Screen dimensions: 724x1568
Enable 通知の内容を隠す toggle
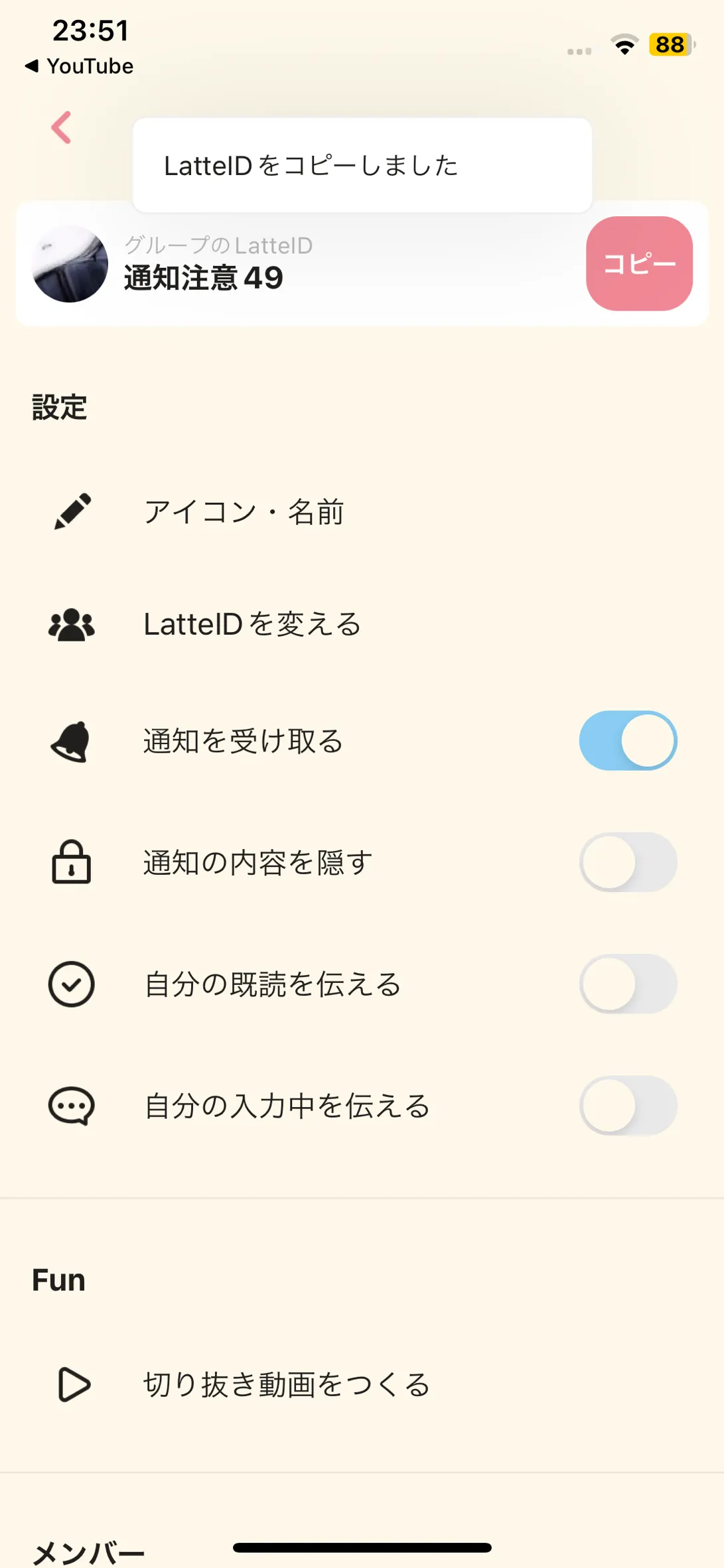[x=628, y=862]
